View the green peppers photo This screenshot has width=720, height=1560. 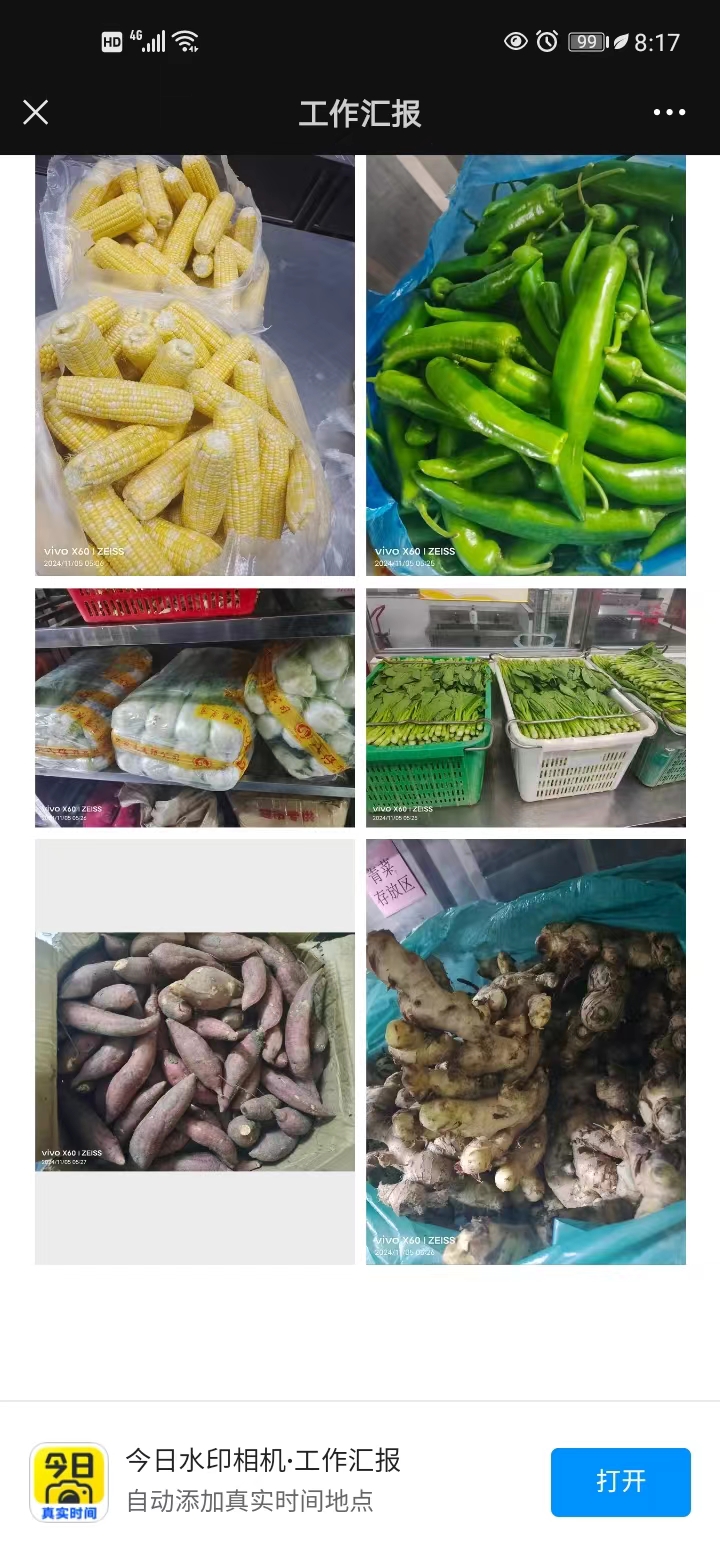coord(526,365)
